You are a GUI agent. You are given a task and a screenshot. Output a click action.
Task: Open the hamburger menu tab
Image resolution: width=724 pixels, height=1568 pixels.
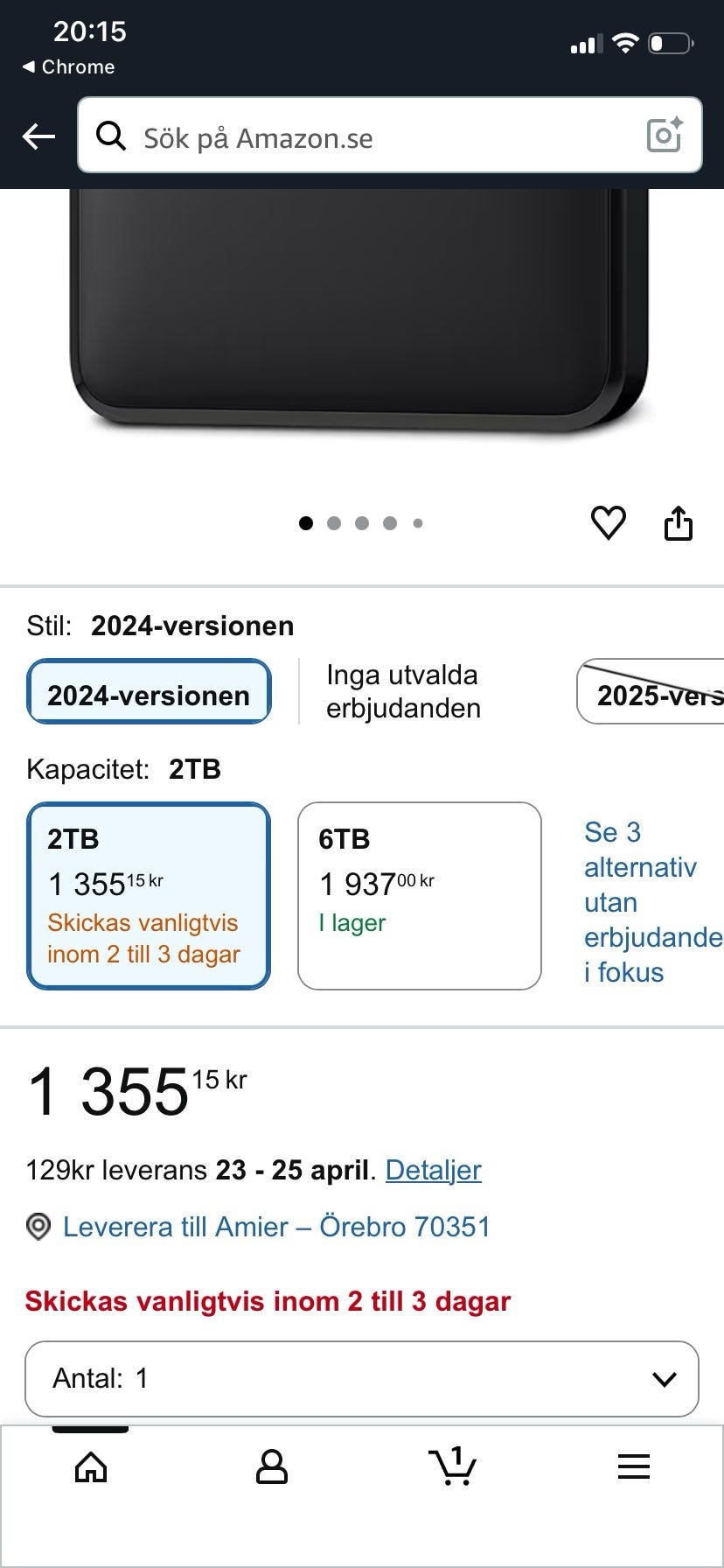tap(633, 1466)
